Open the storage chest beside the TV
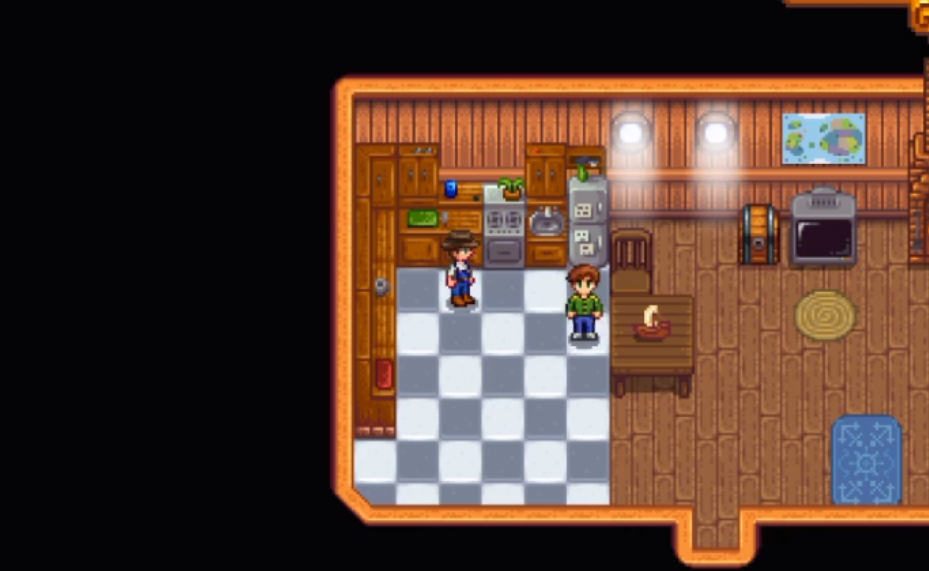 tap(759, 235)
